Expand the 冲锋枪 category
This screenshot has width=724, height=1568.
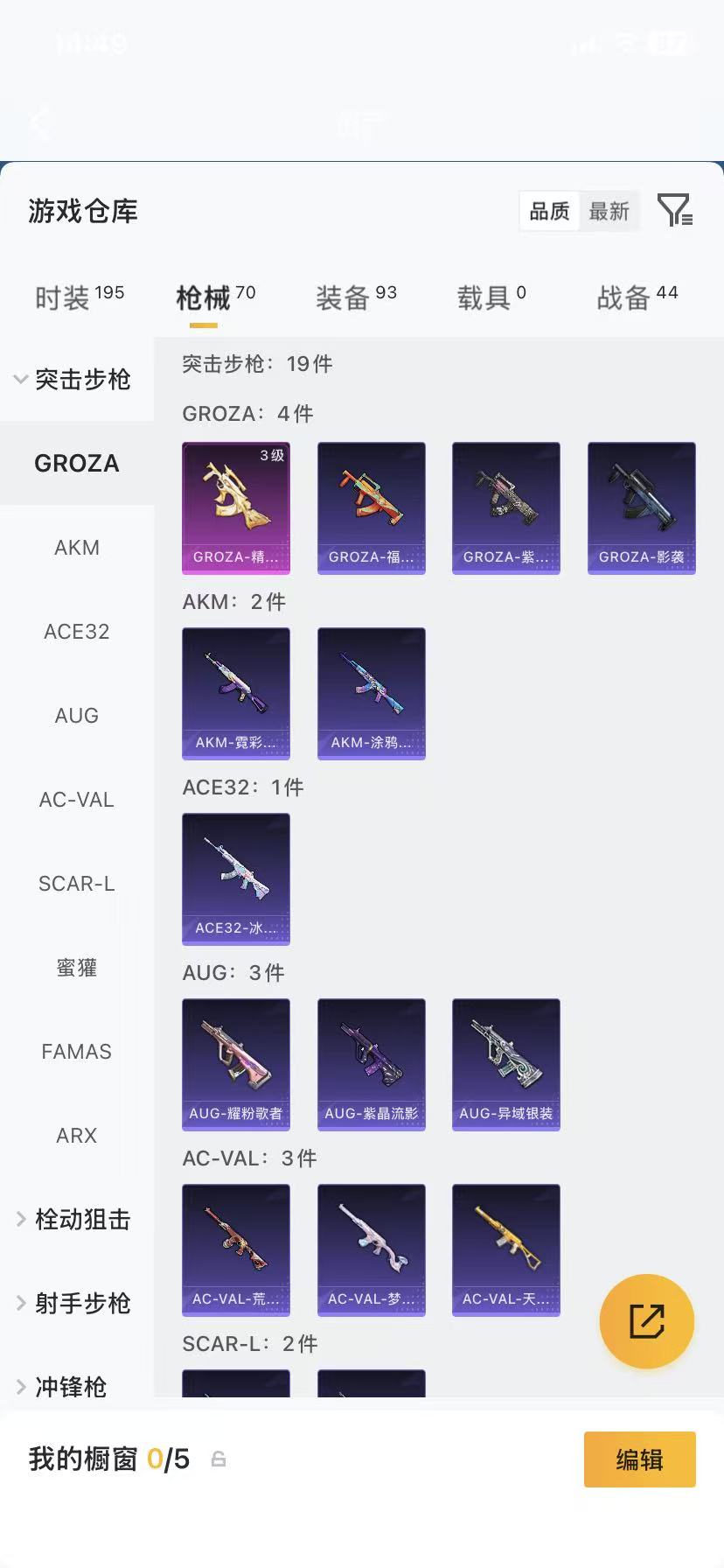point(63,1387)
